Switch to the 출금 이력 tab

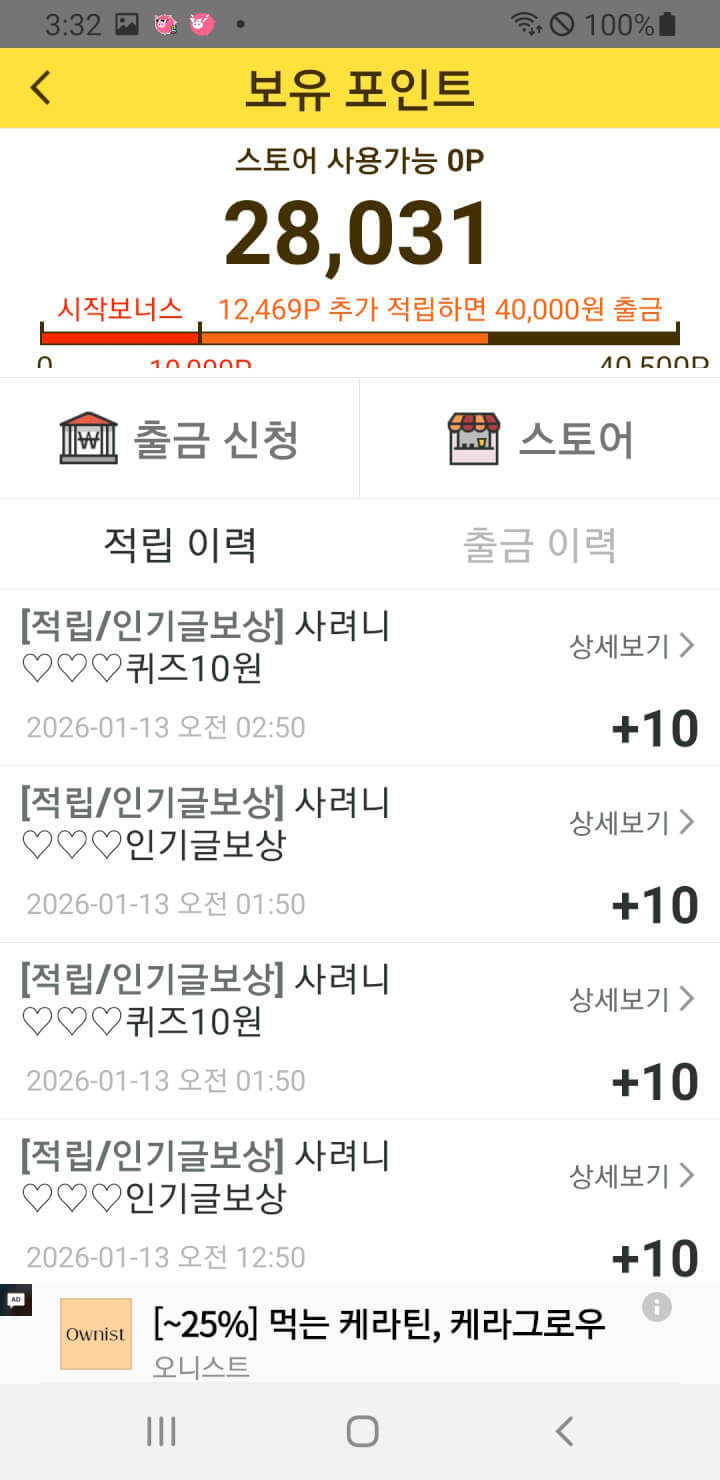[x=540, y=545]
